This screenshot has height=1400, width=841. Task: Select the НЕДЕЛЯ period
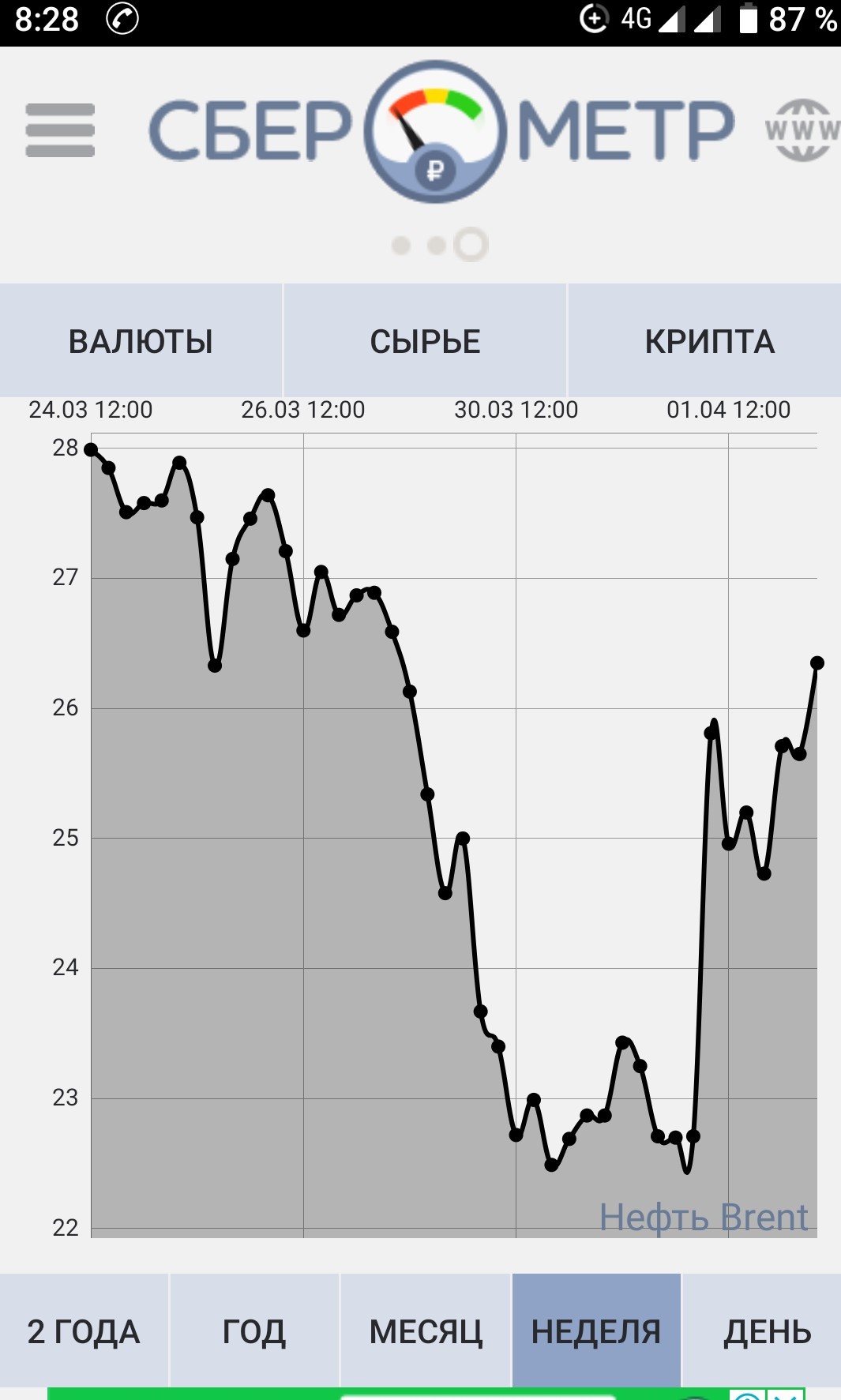pos(596,1331)
